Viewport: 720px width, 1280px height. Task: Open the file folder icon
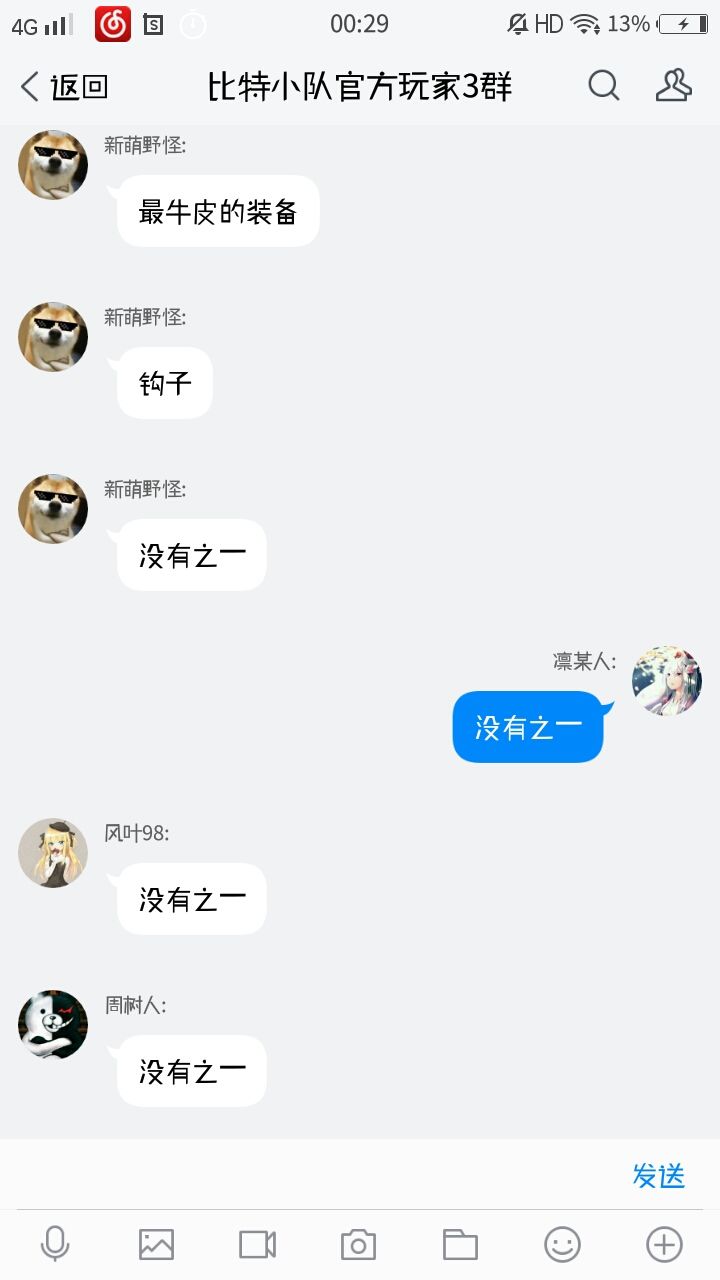[x=459, y=1244]
